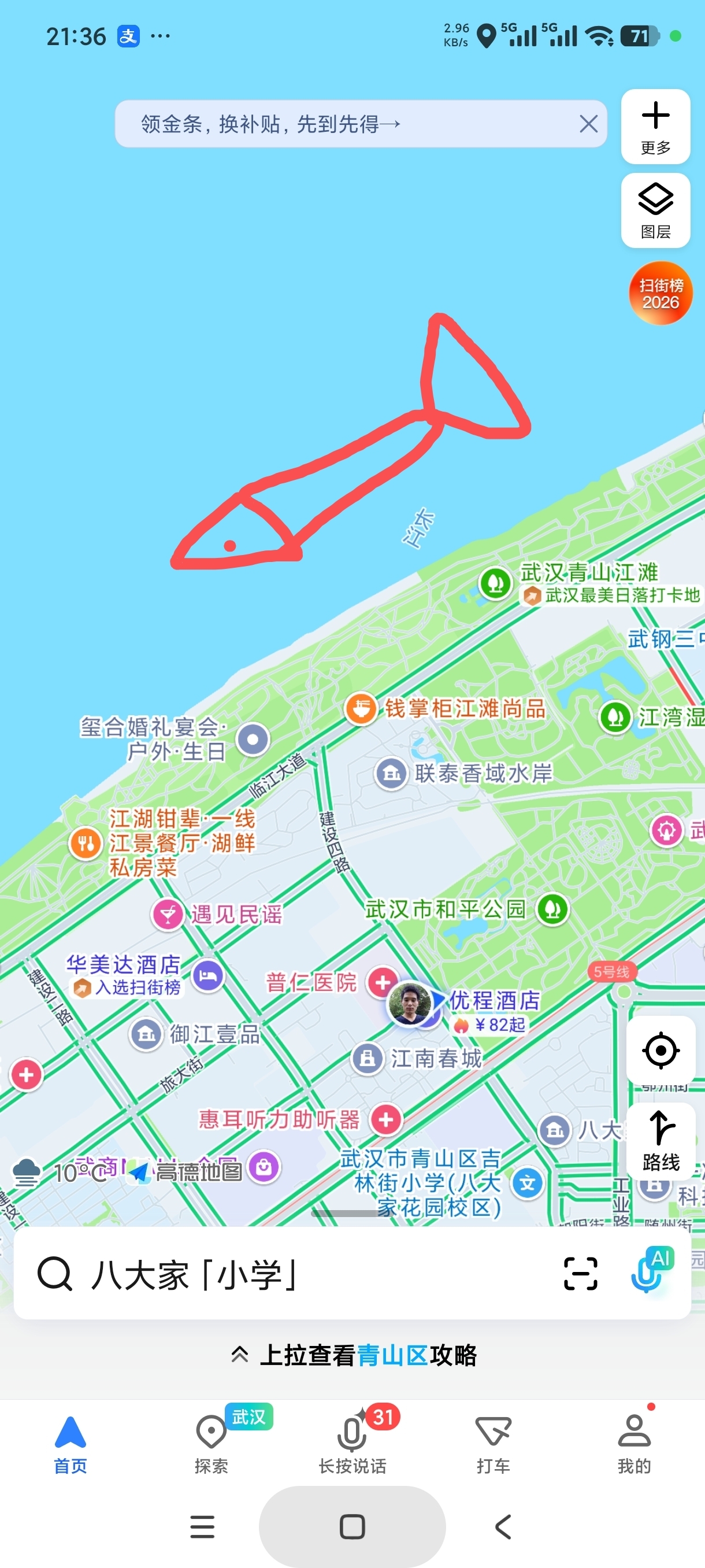Open the 扫街榜 2026 badge
This screenshot has height=1568, width=705.
660,293
